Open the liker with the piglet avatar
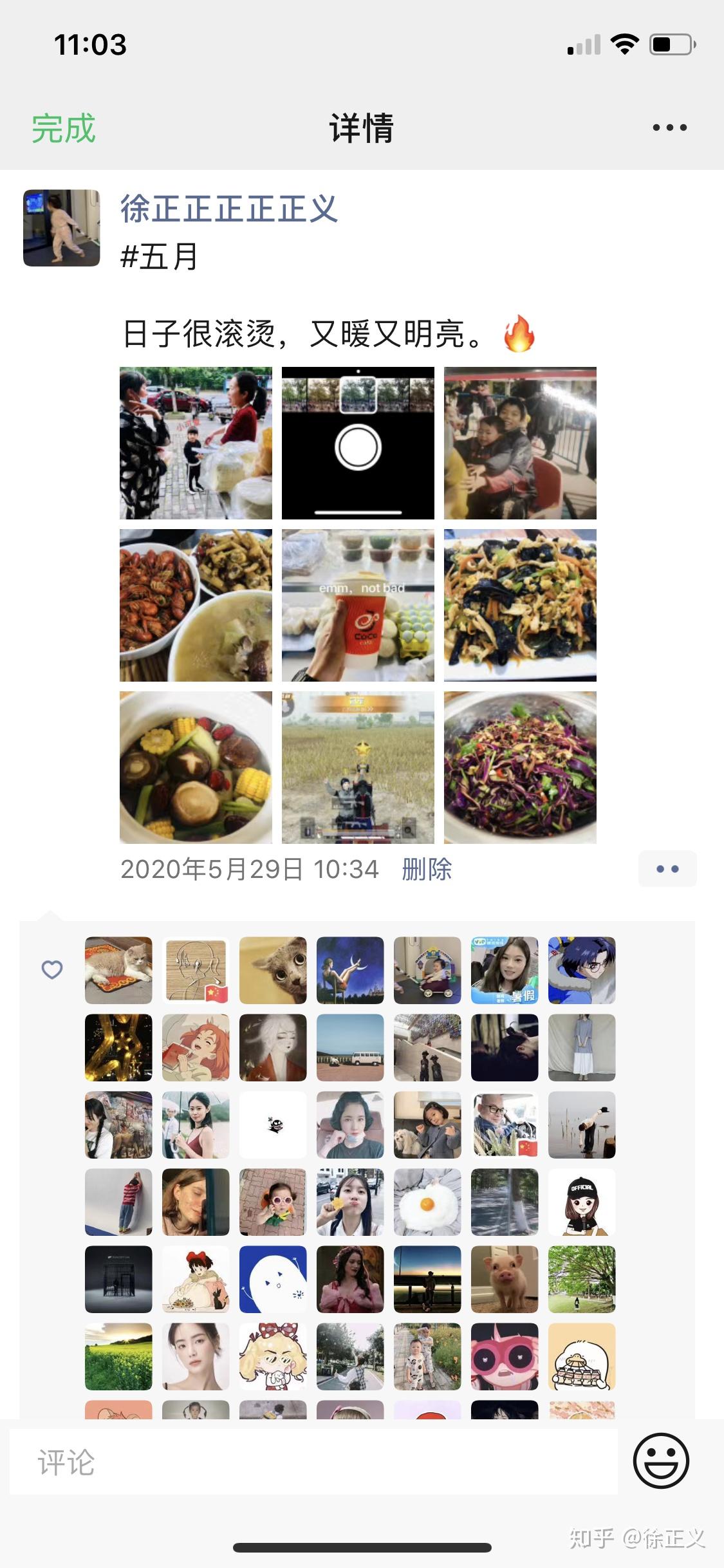 [505, 1279]
